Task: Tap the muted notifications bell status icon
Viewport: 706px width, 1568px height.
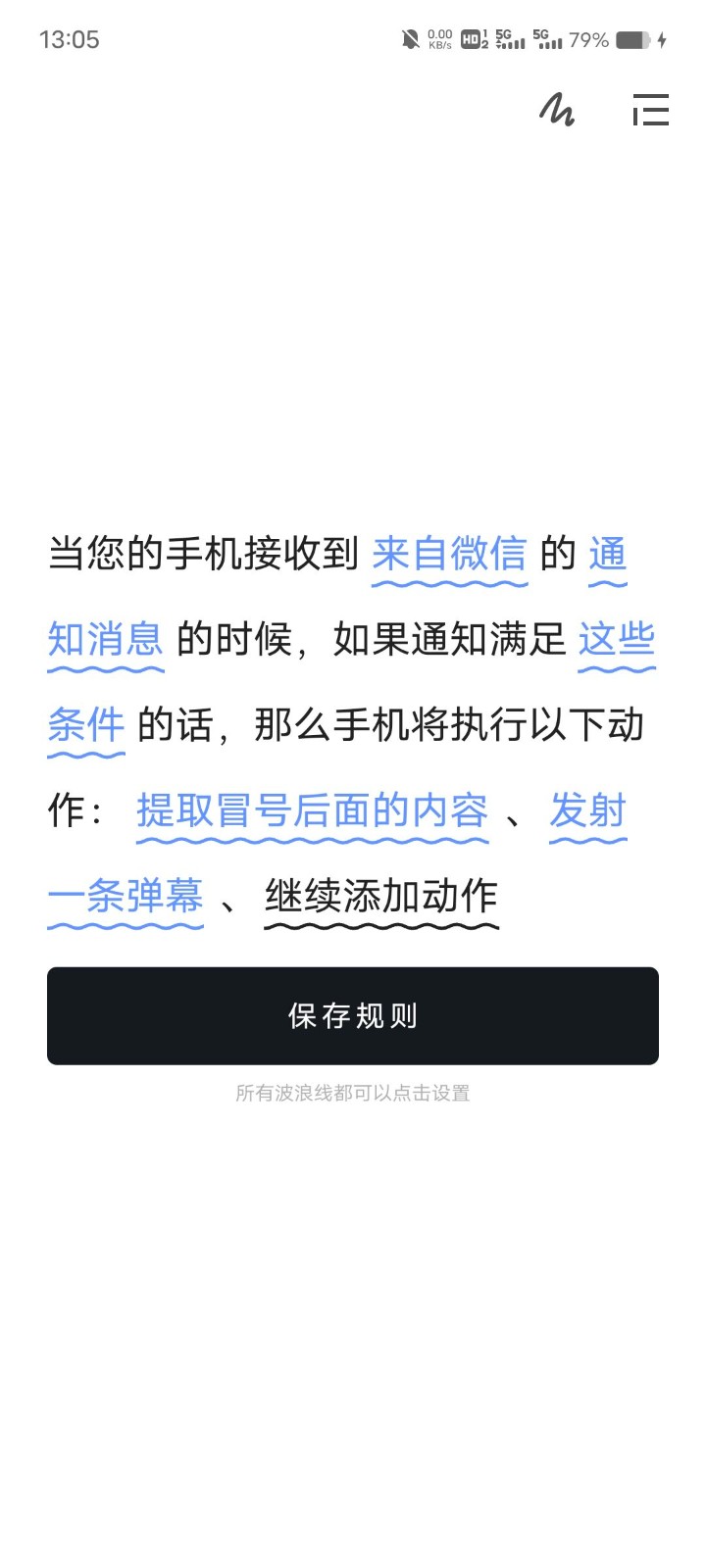Action: [x=413, y=39]
